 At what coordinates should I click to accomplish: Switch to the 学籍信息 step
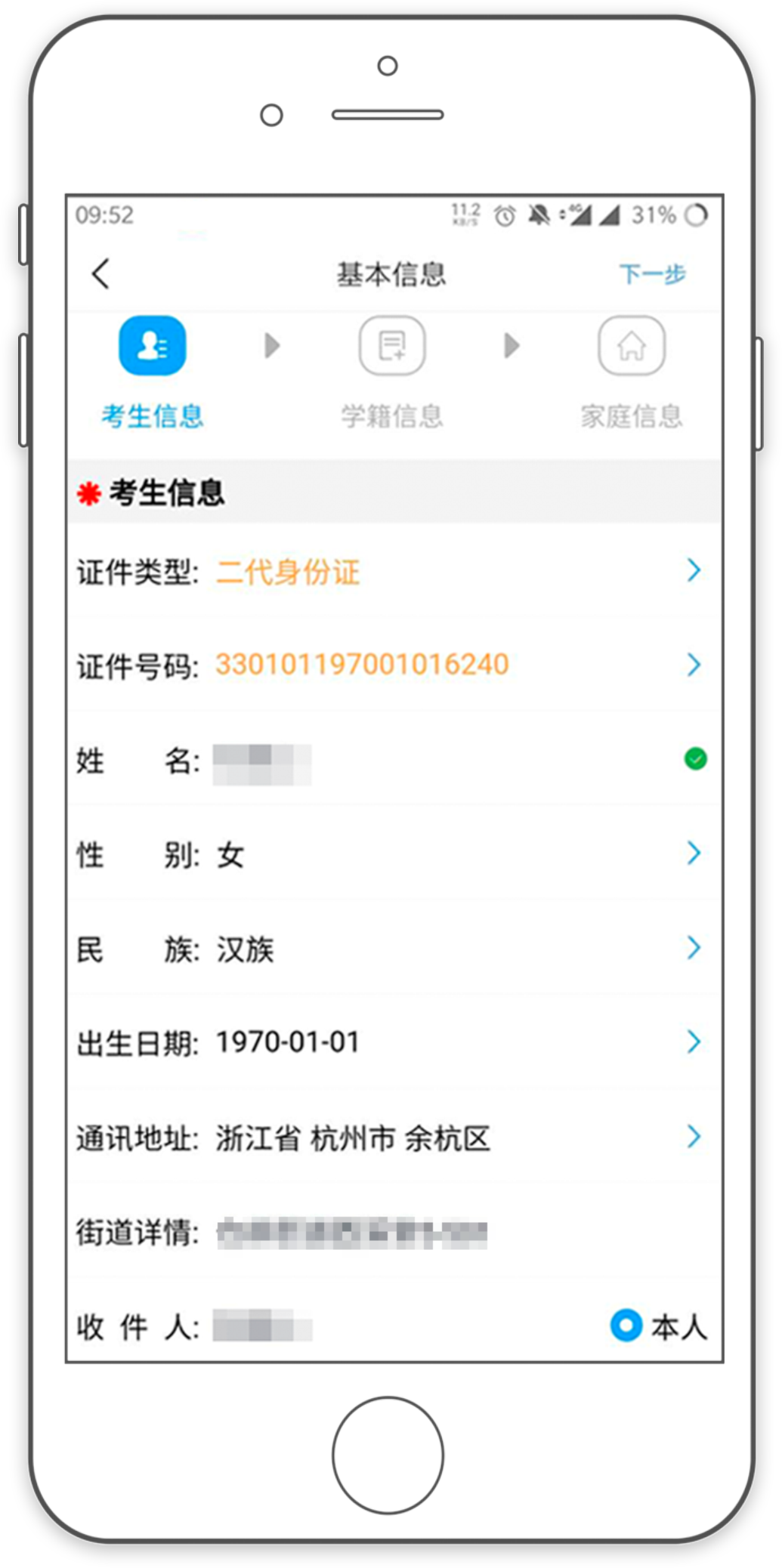pyautogui.click(x=391, y=370)
